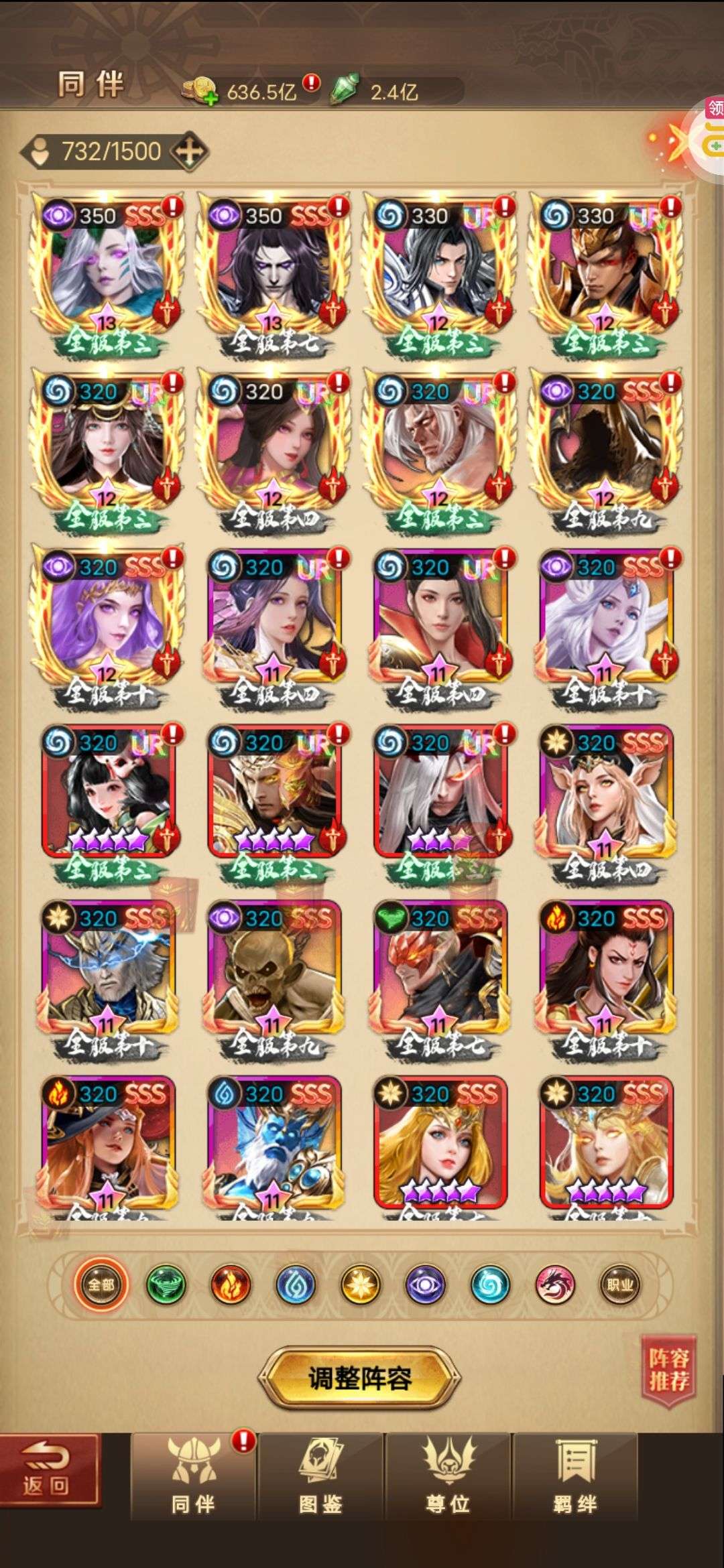The height and width of the screenshot is (1568, 724).
Task: Add gold coins via the coin icon
Action: (200, 90)
